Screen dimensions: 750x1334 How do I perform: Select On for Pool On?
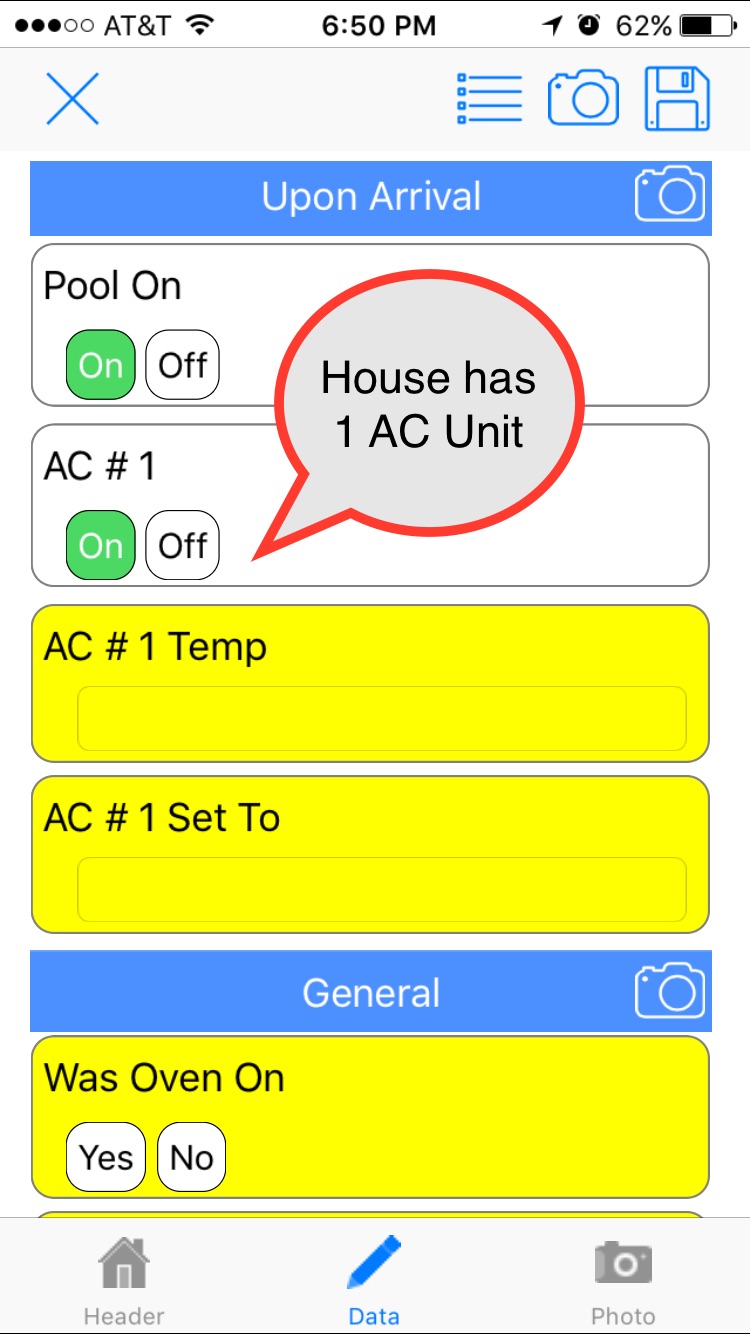(x=100, y=365)
